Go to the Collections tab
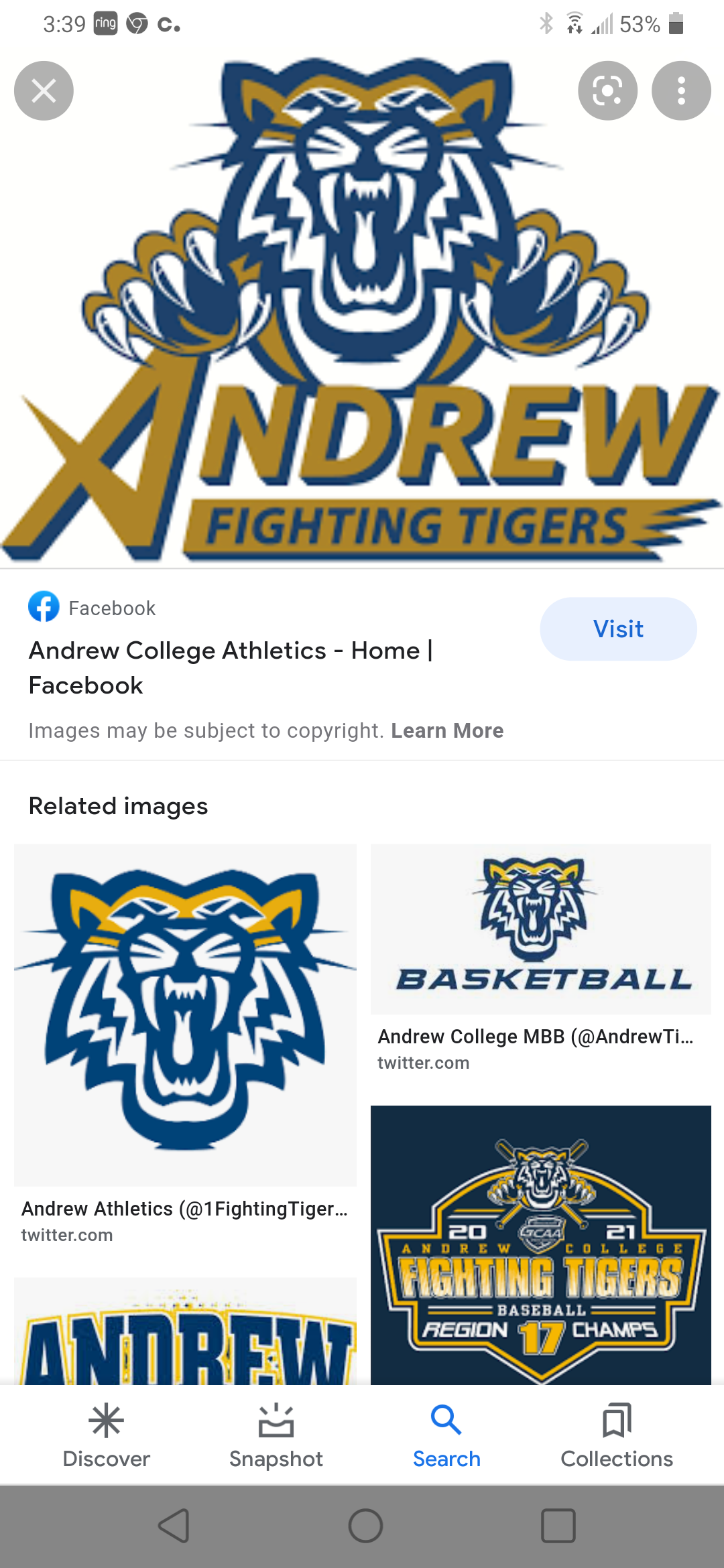This screenshot has height=1568, width=724. coord(617,1435)
